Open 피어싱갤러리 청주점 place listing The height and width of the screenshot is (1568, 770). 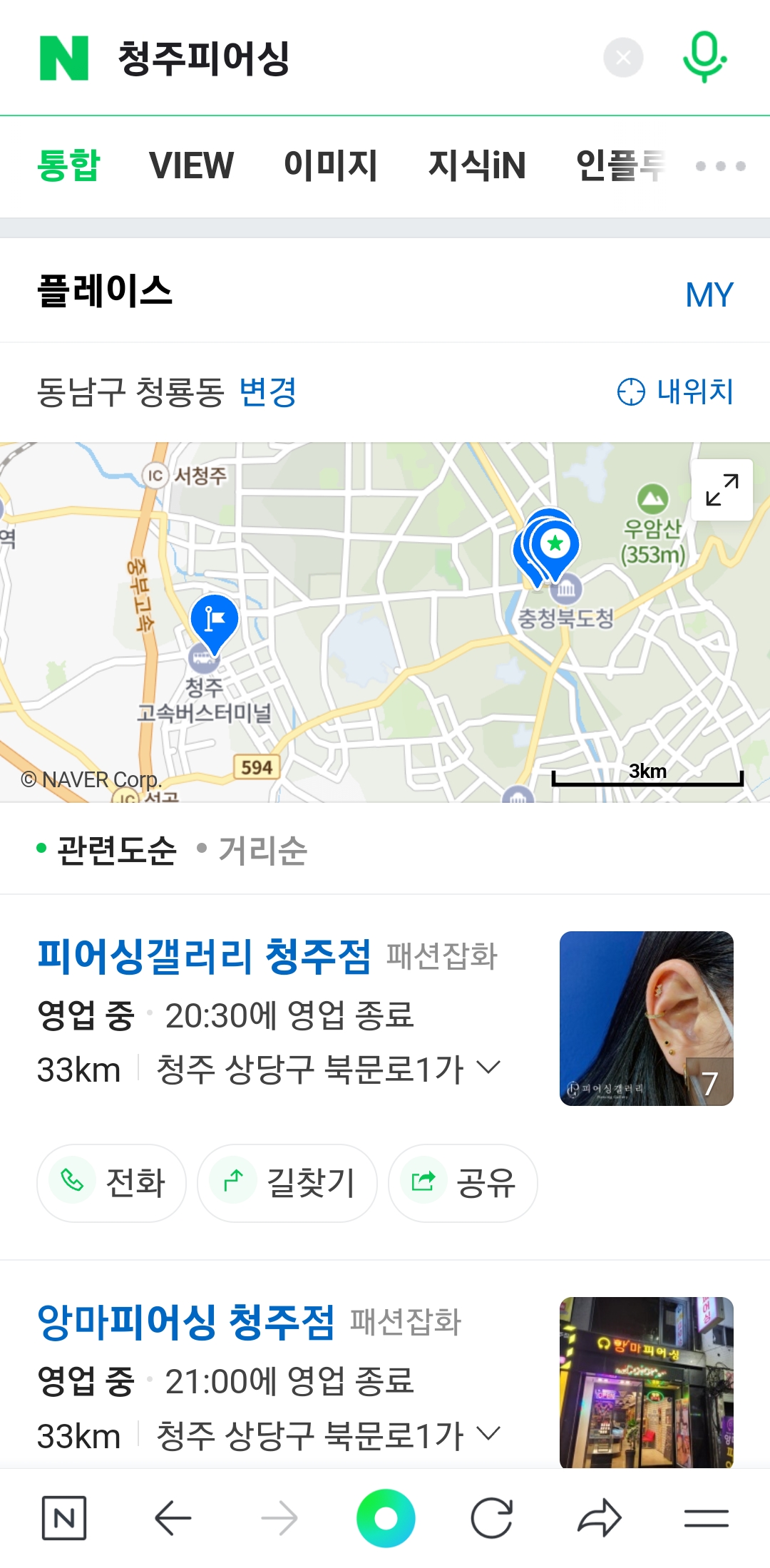point(204,956)
